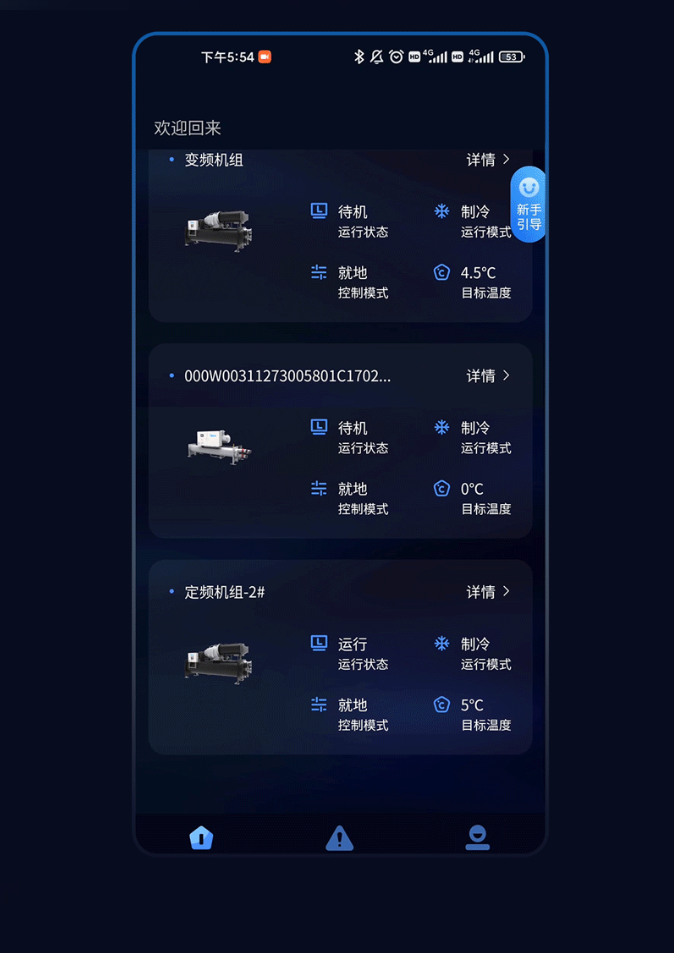The width and height of the screenshot is (674, 953).
Task: Open the 000W00311273005801C1702 chiller picture
Action: [x=219, y=446]
